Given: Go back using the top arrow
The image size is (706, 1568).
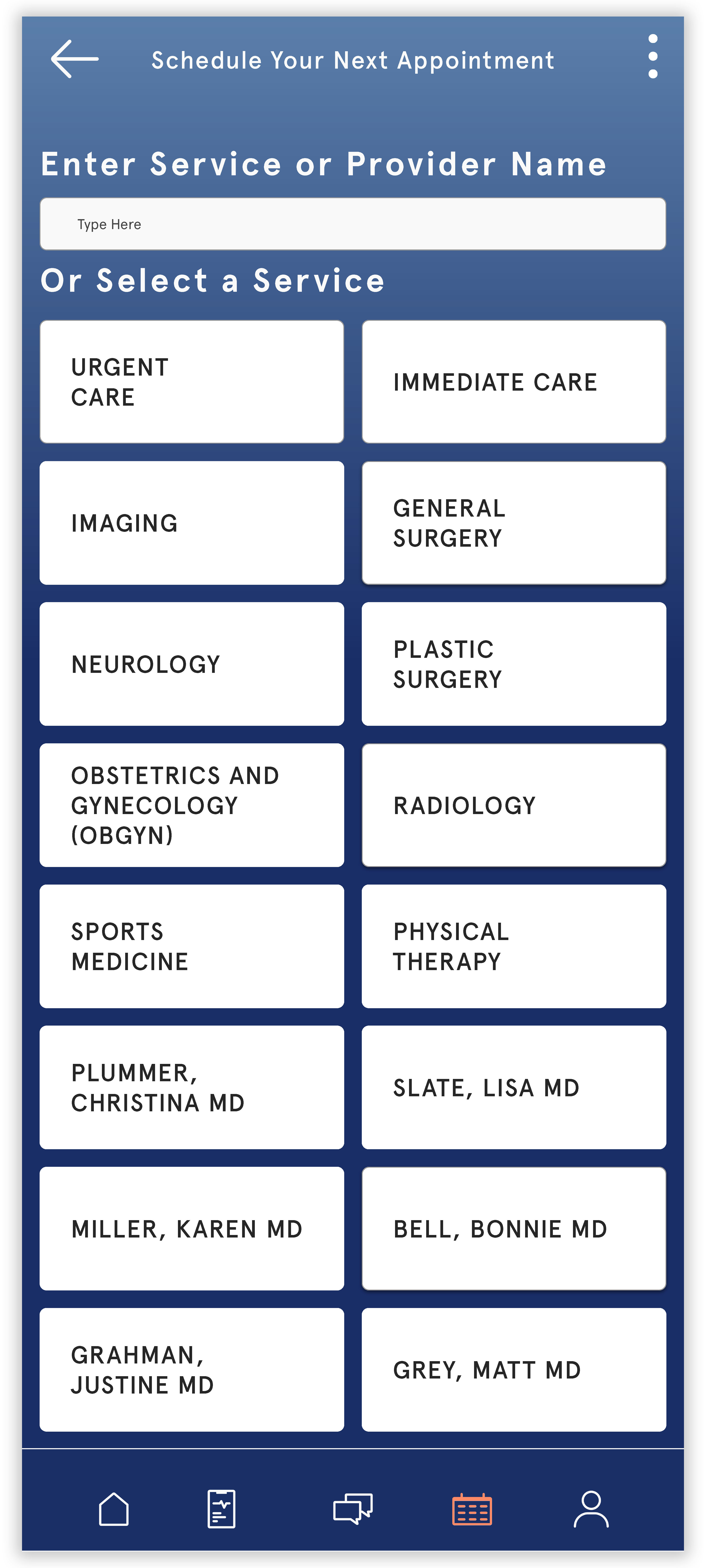Looking at the screenshot, I should point(74,59).
